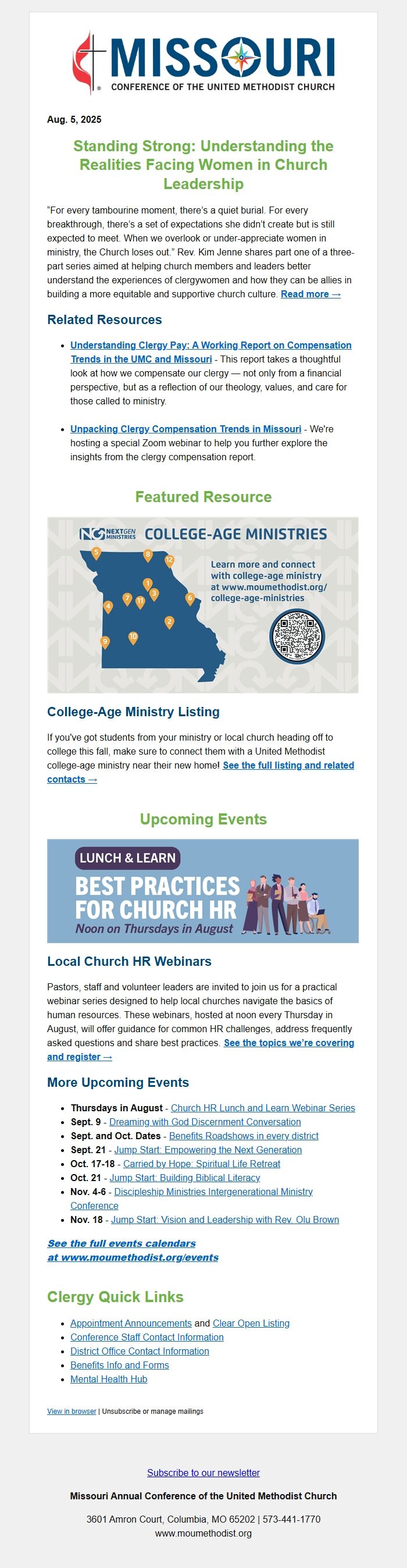407x1568 pixels.
Task: Open Conference Staff Contact Information
Action: pos(147,1337)
